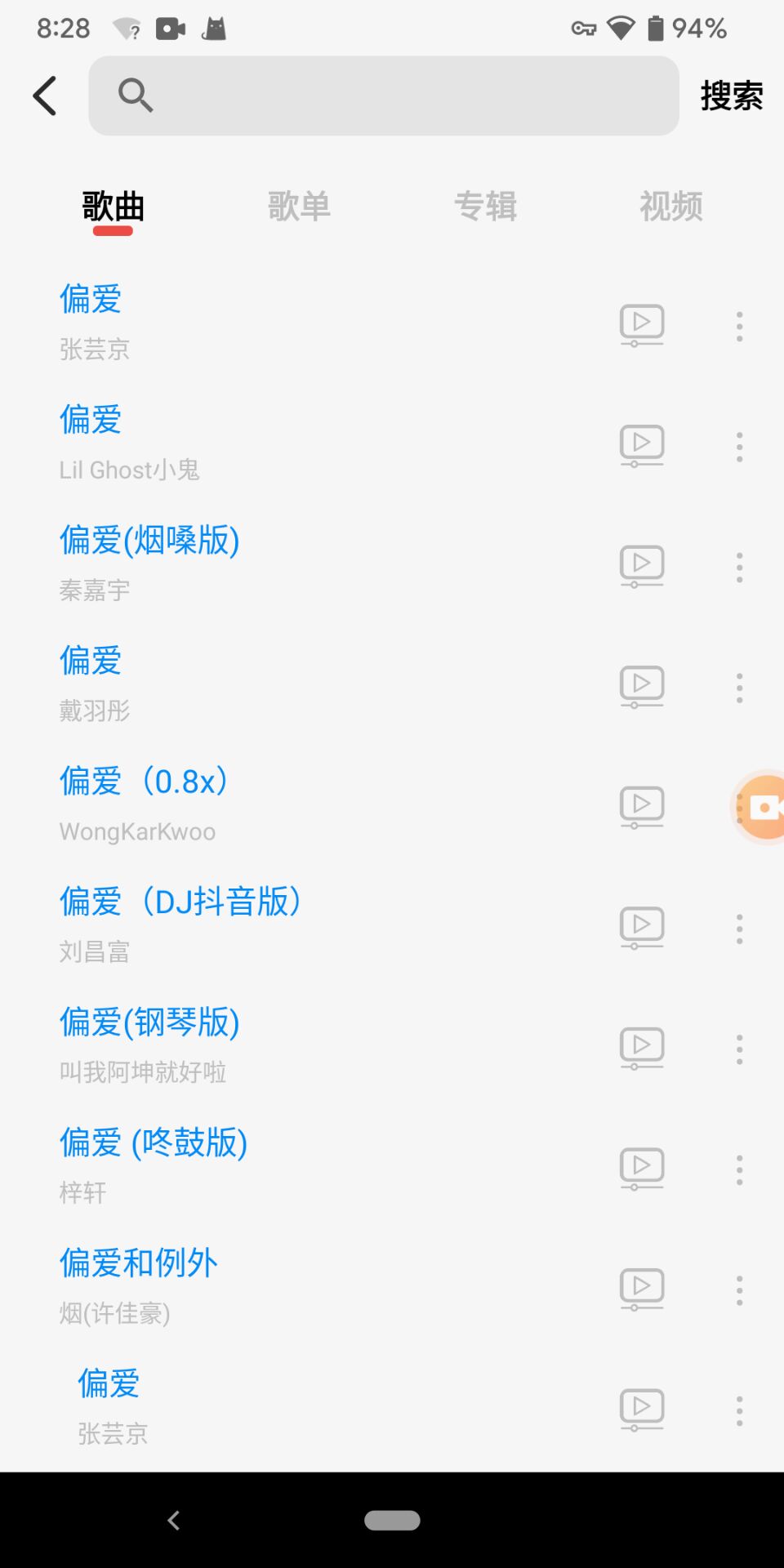Open more options for 偏爱和例外

[739, 1290]
